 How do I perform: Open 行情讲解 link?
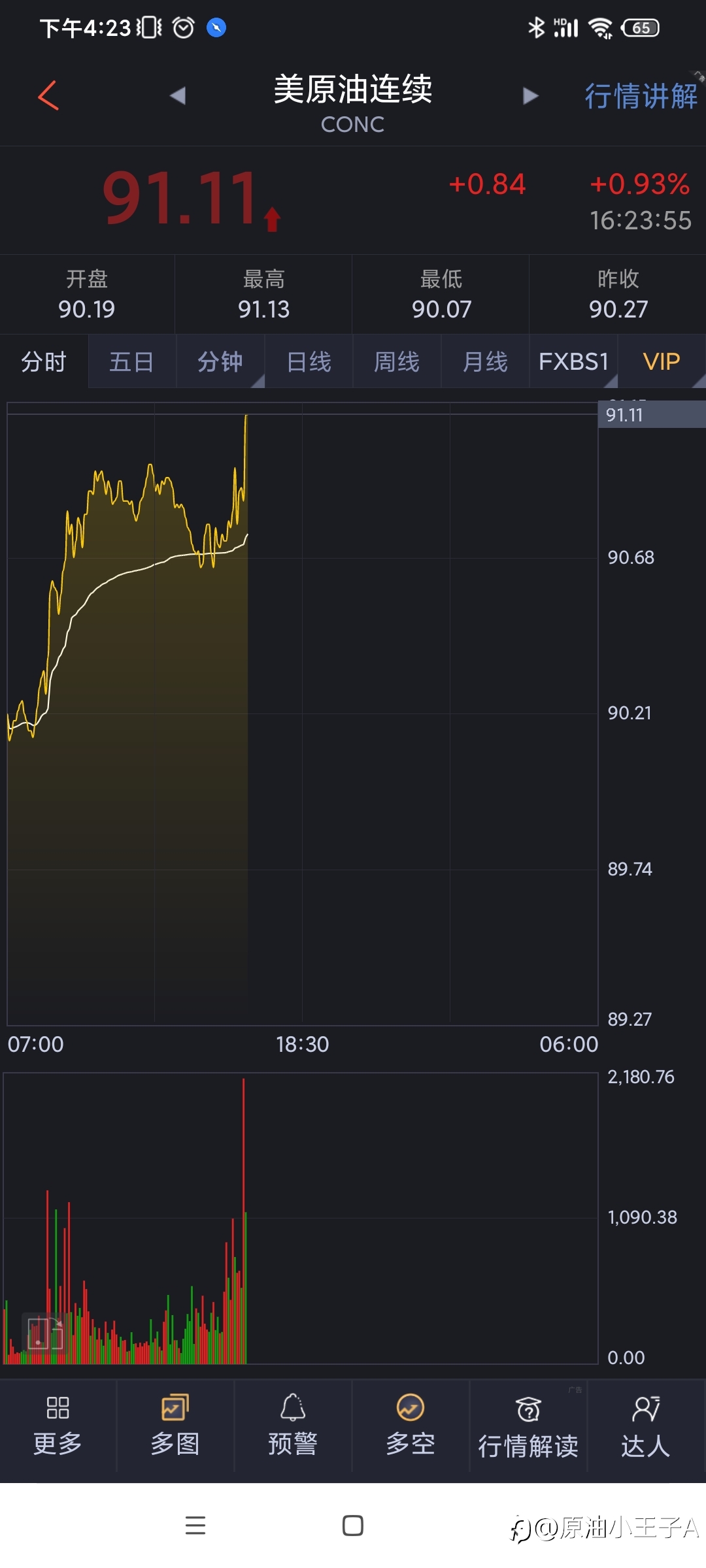[641, 96]
